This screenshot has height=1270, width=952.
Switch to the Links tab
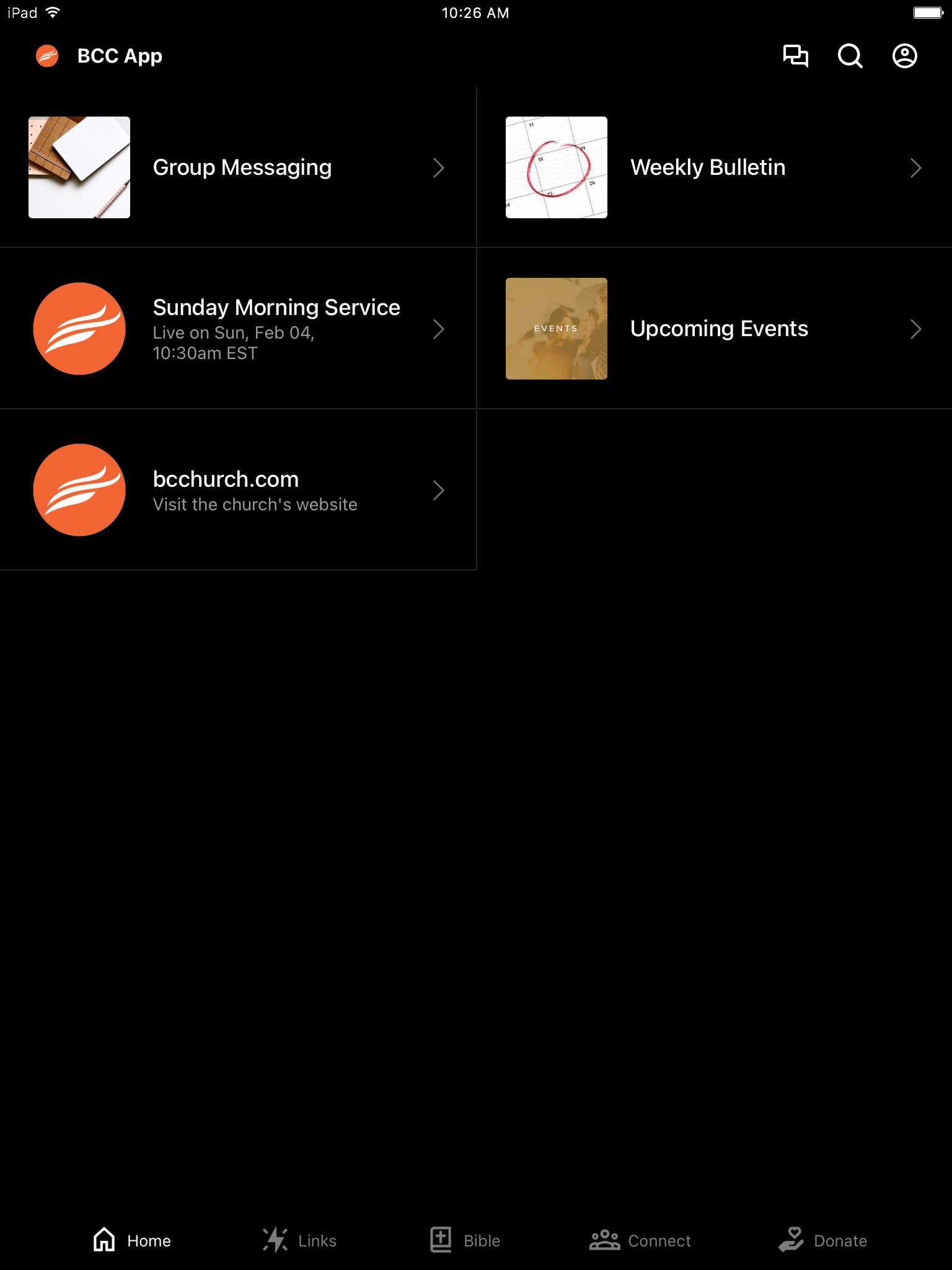pyautogui.click(x=299, y=1240)
